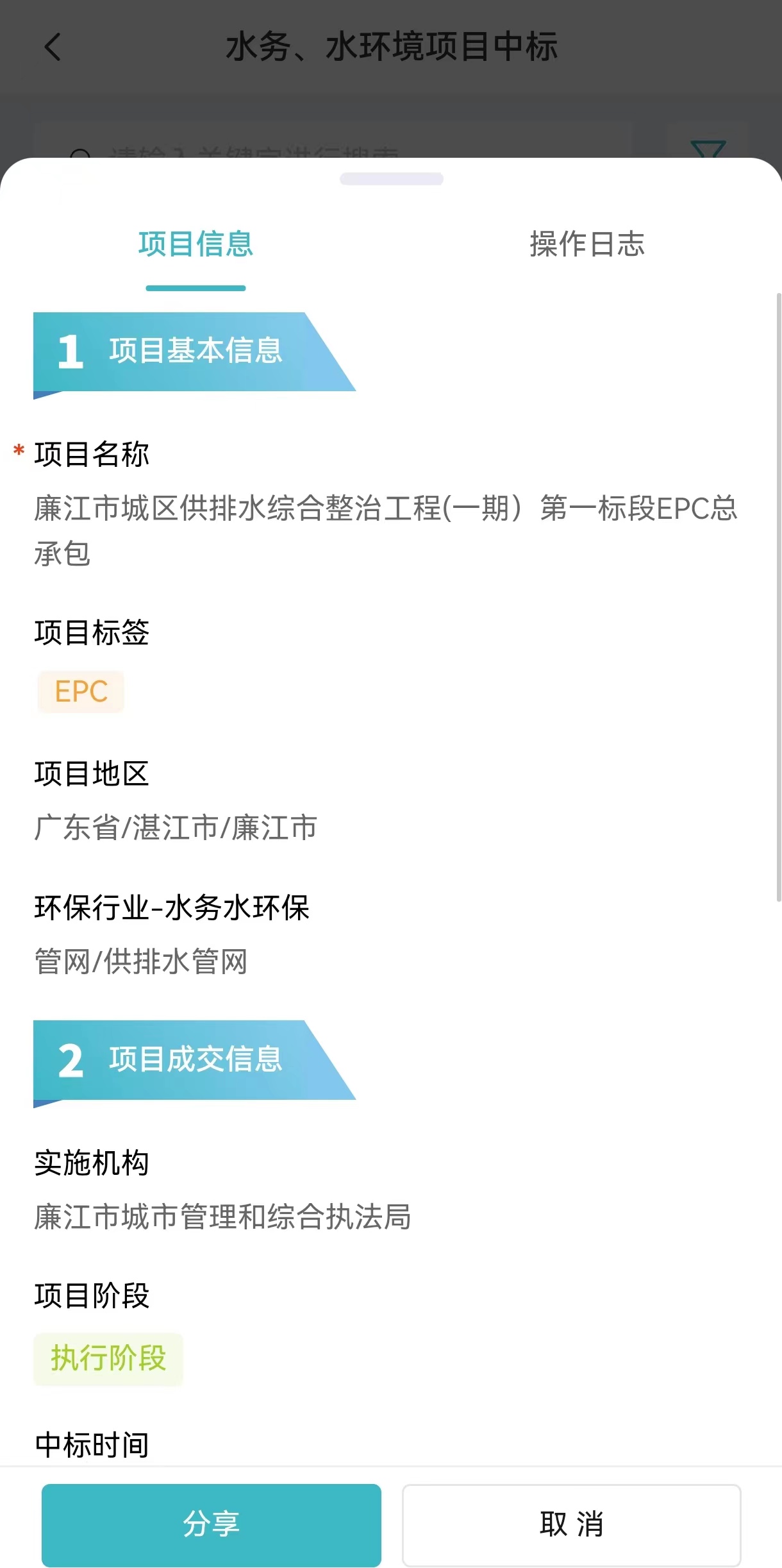Tap the 取消 button
This screenshot has height=1568, width=782.
click(571, 1525)
